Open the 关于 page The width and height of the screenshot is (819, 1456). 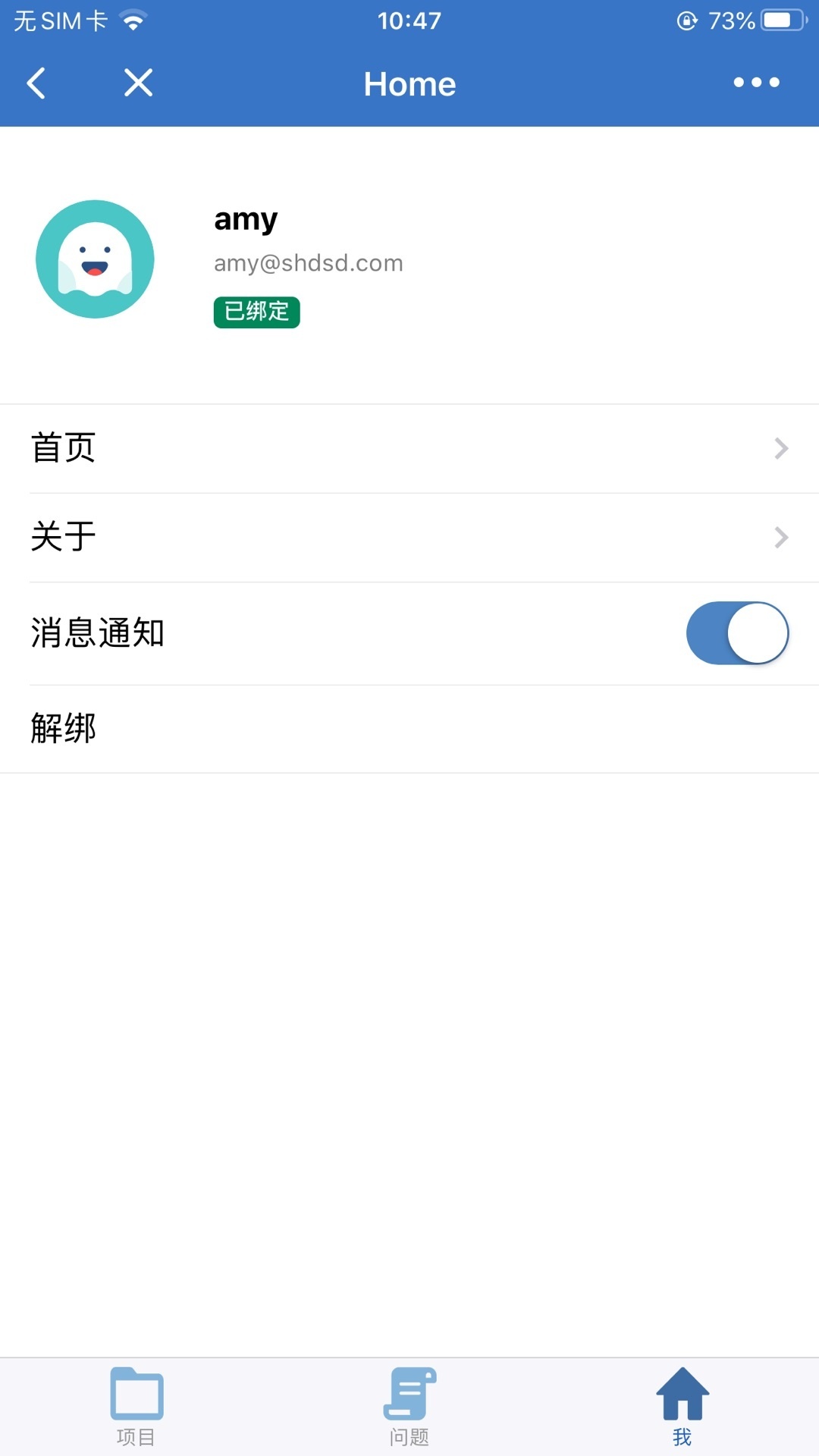point(409,538)
